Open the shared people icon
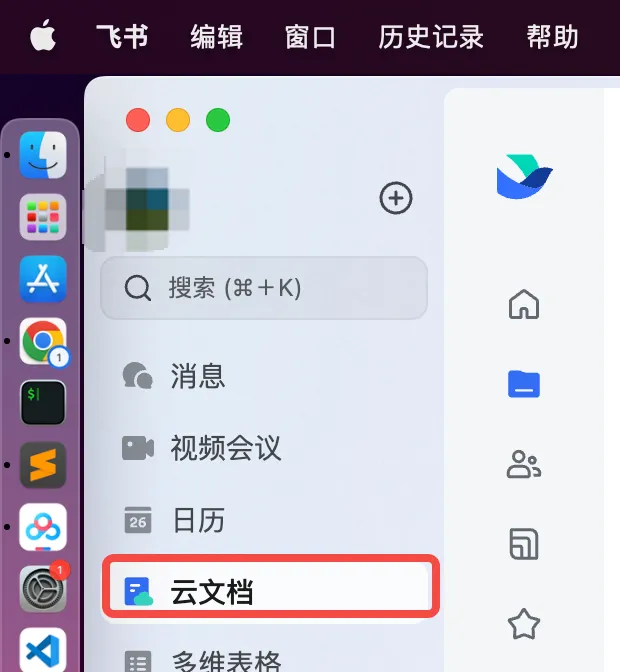The height and width of the screenshot is (672, 620). click(x=524, y=463)
